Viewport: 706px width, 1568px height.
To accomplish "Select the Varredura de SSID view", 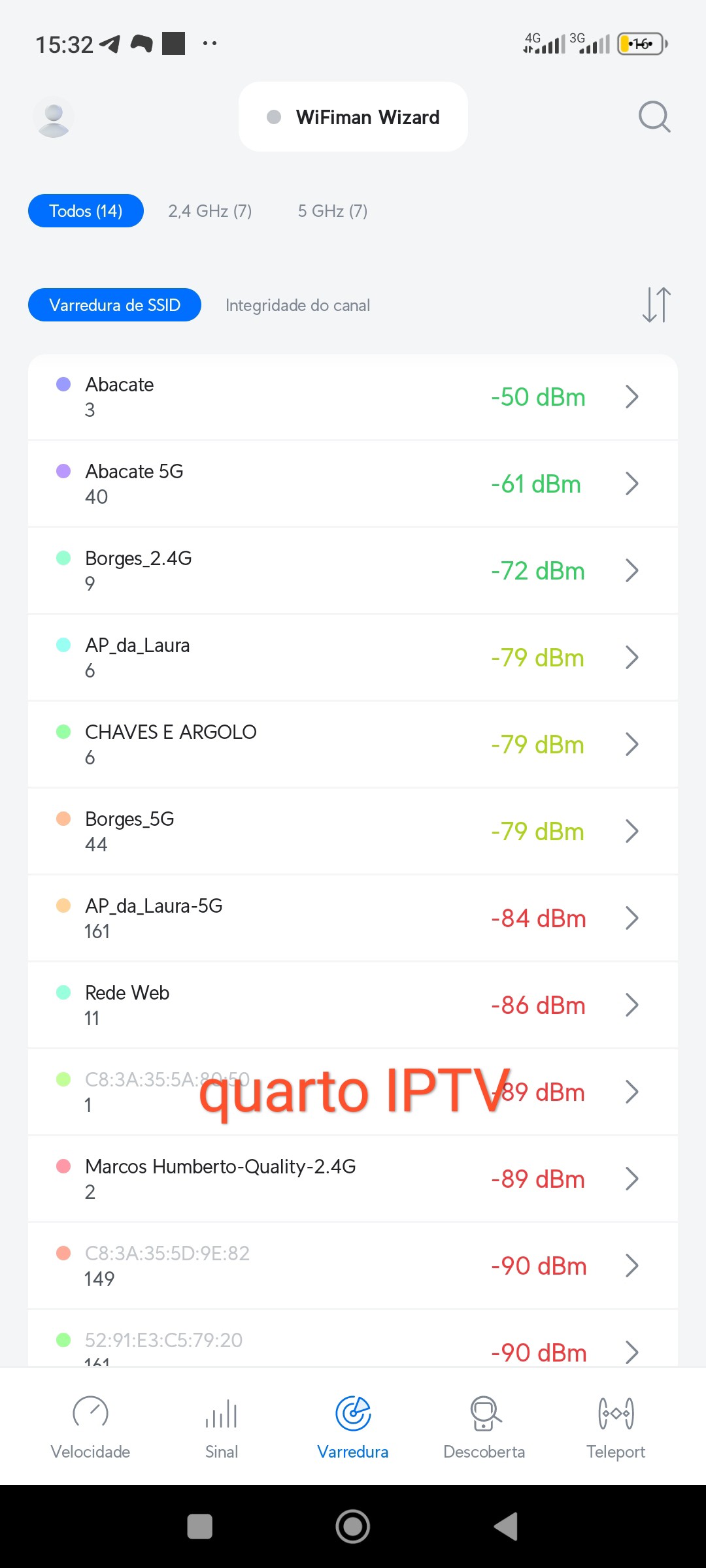I will [114, 305].
